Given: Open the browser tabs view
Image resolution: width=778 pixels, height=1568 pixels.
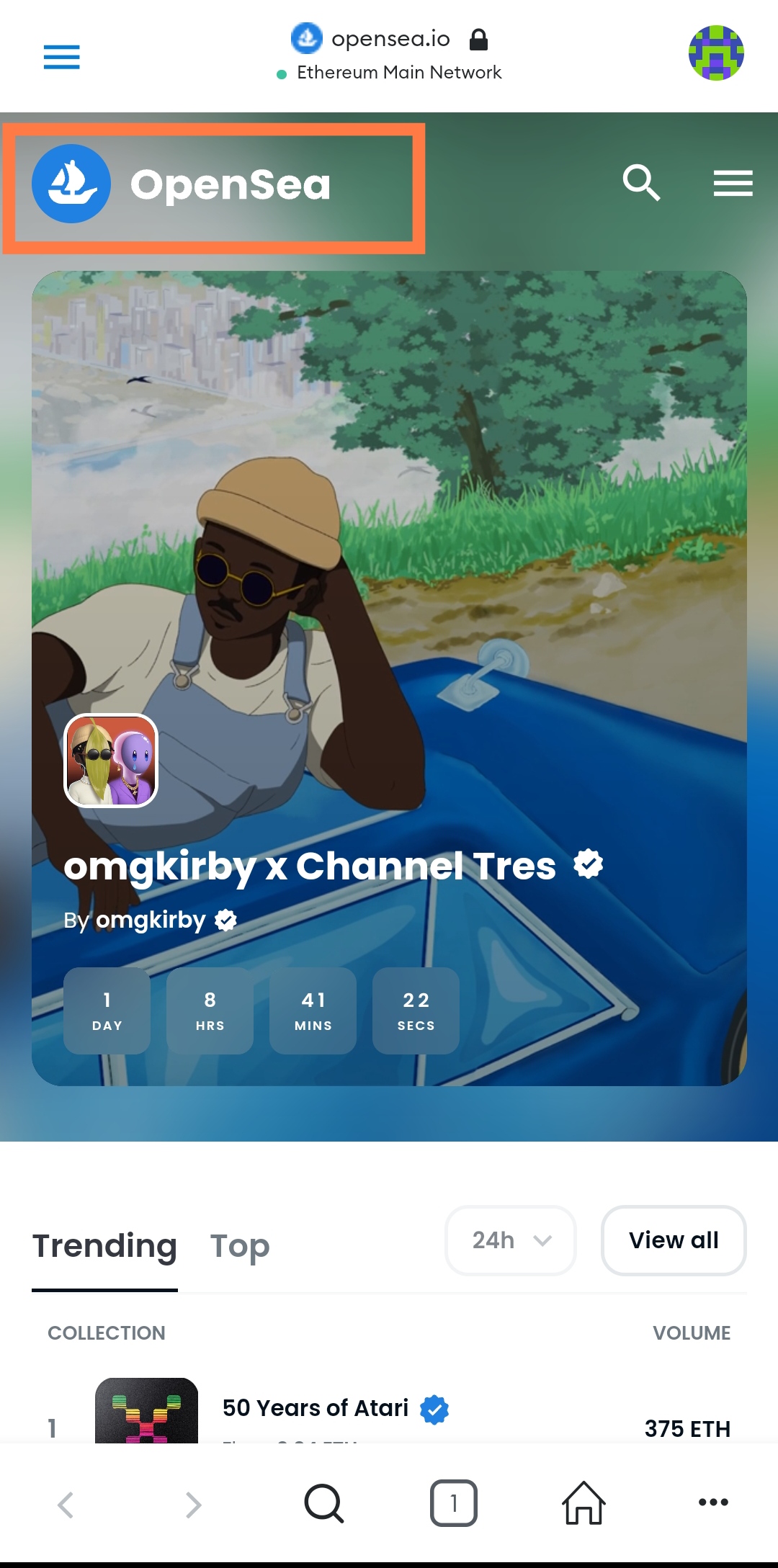Looking at the screenshot, I should [453, 1503].
